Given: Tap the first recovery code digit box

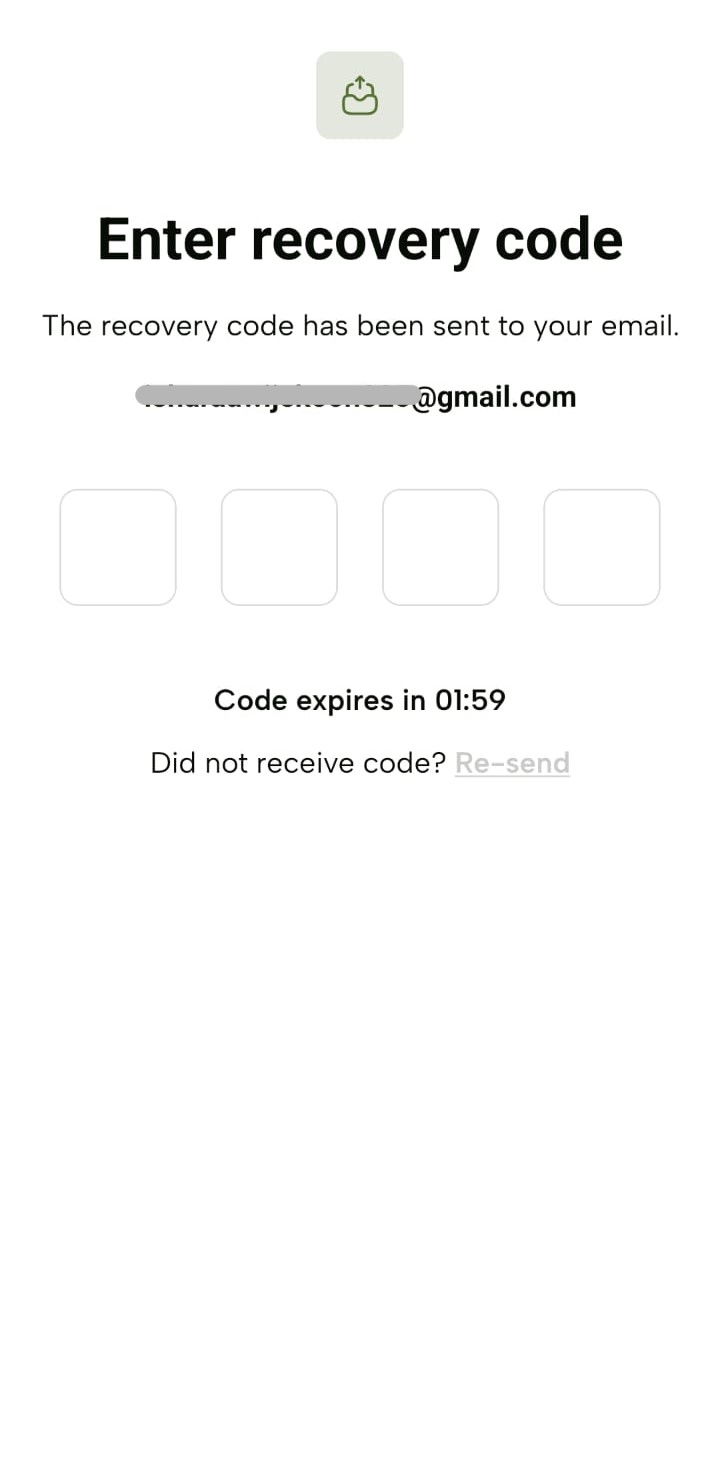Looking at the screenshot, I should pos(118,547).
